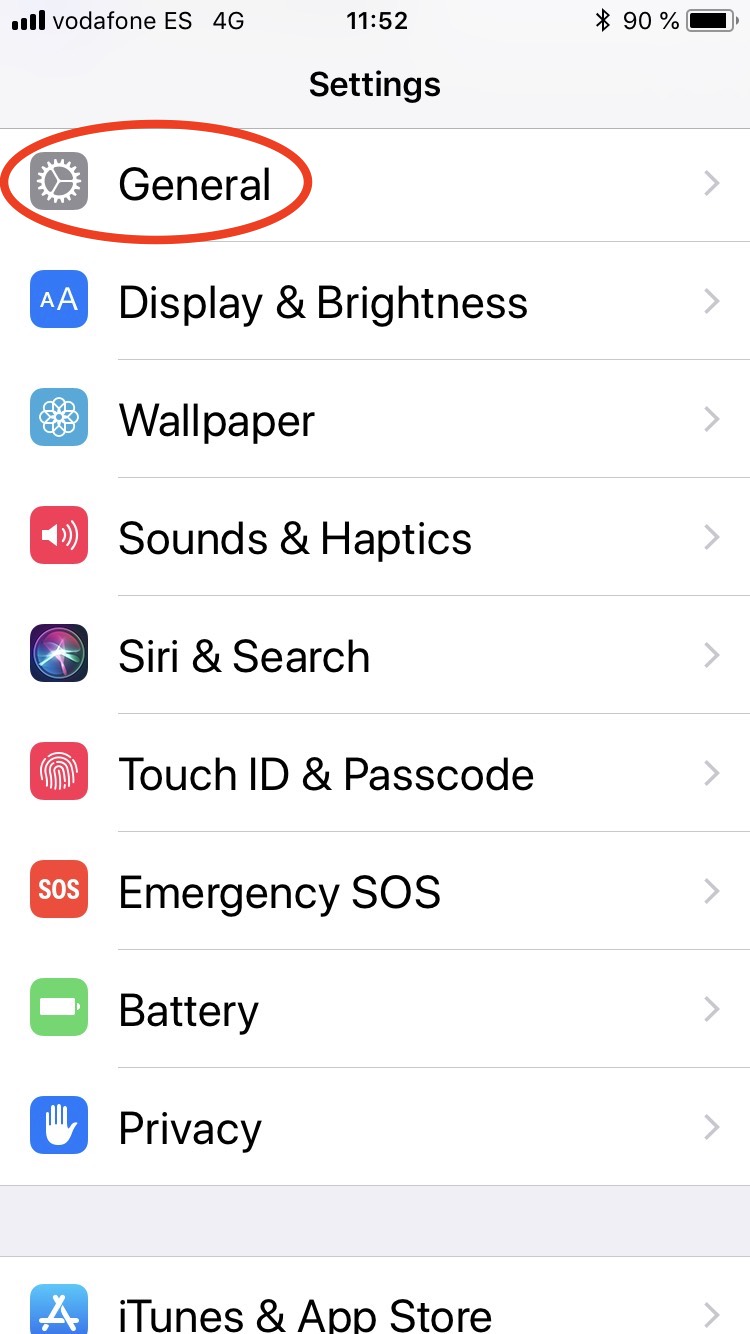Viewport: 750px width, 1334px height.
Task: View Emergency SOS settings
Action: pos(375,892)
